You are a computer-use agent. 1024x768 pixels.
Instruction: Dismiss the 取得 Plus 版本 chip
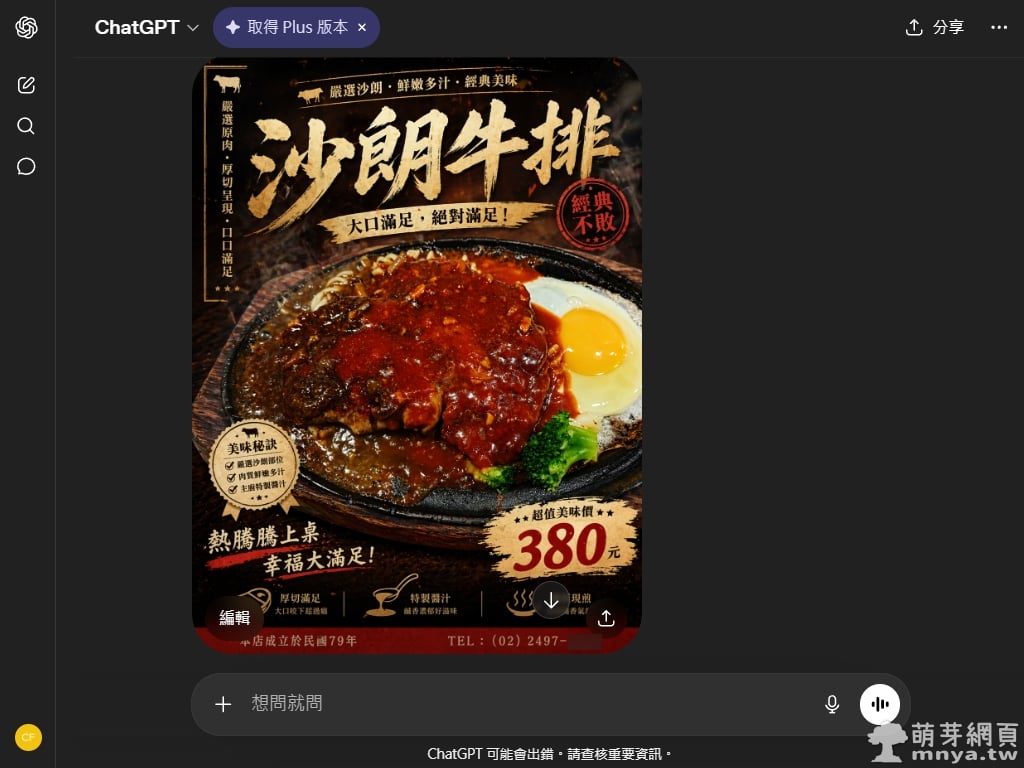click(x=362, y=28)
